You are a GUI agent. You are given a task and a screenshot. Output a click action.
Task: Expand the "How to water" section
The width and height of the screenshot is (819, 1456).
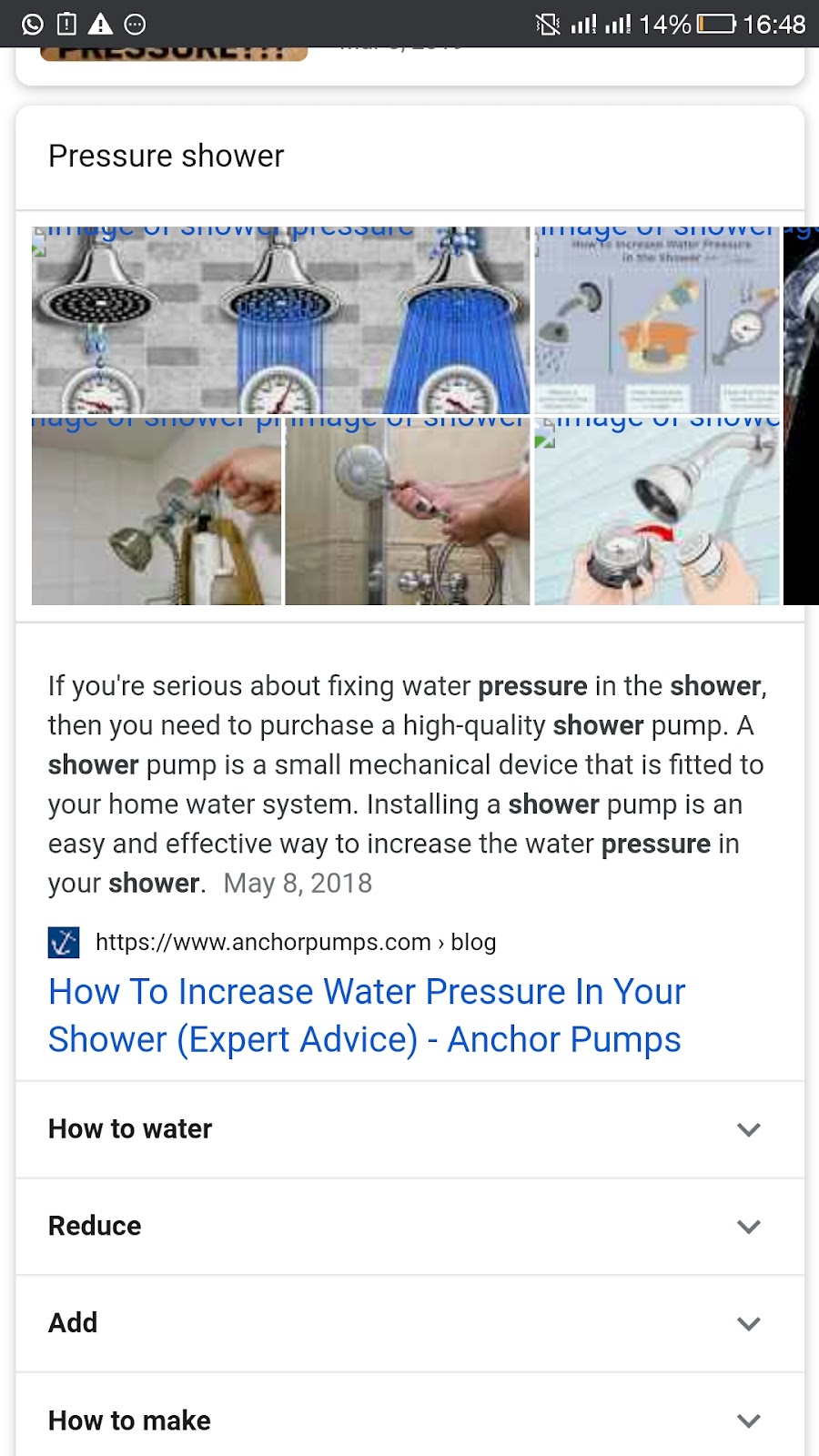tap(409, 1129)
